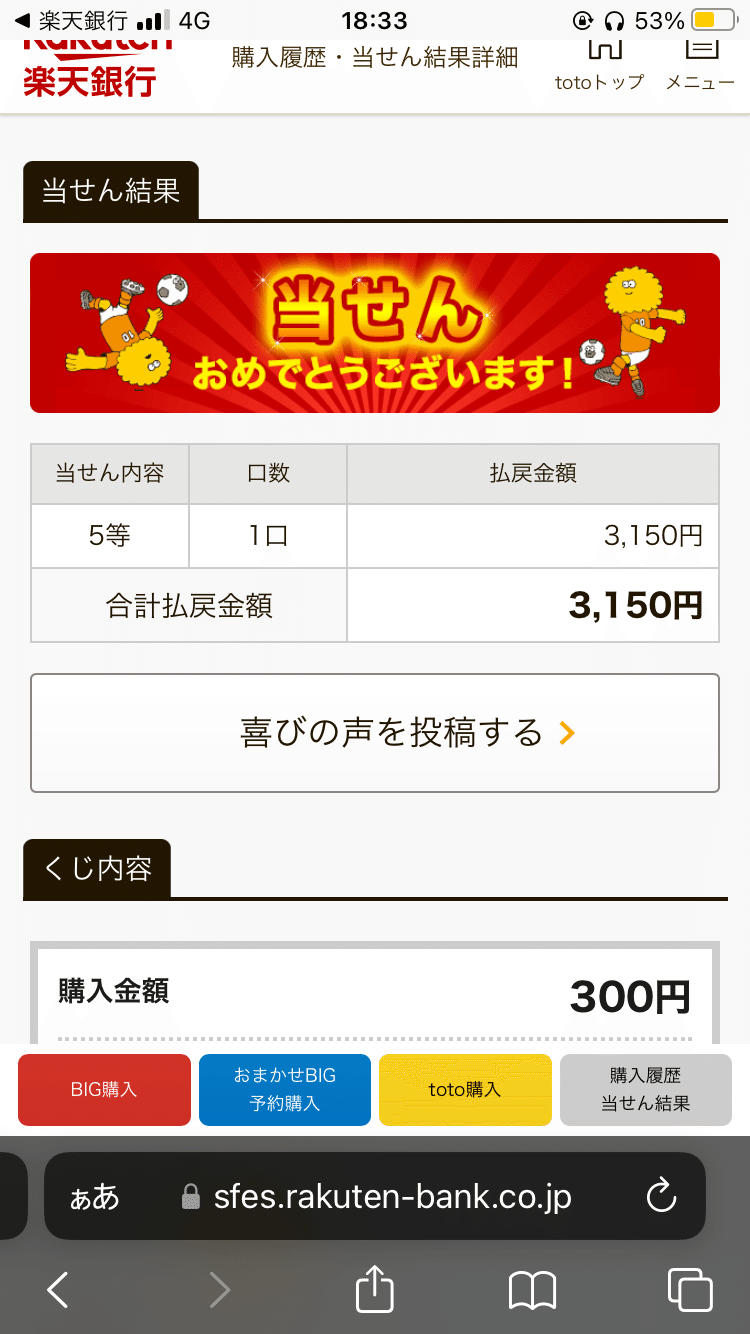Screen dimensions: 750x1334
Task: Open おまかせBIG予約購入
Action: (285, 1090)
